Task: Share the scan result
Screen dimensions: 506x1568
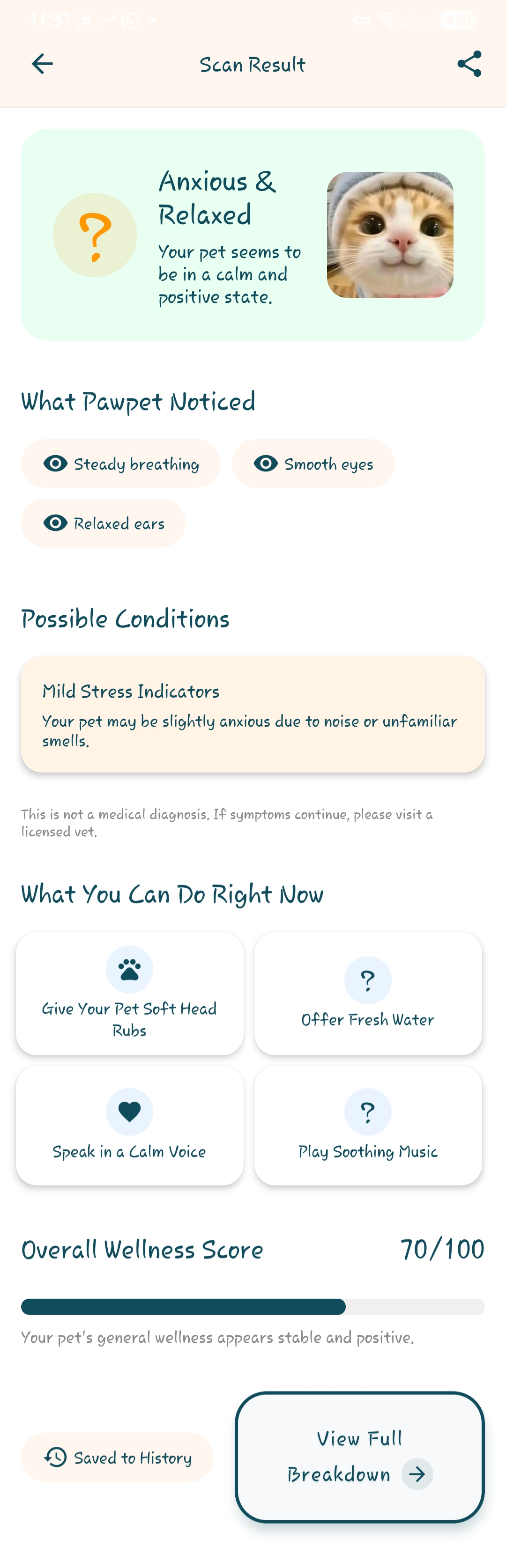Action: (469, 64)
